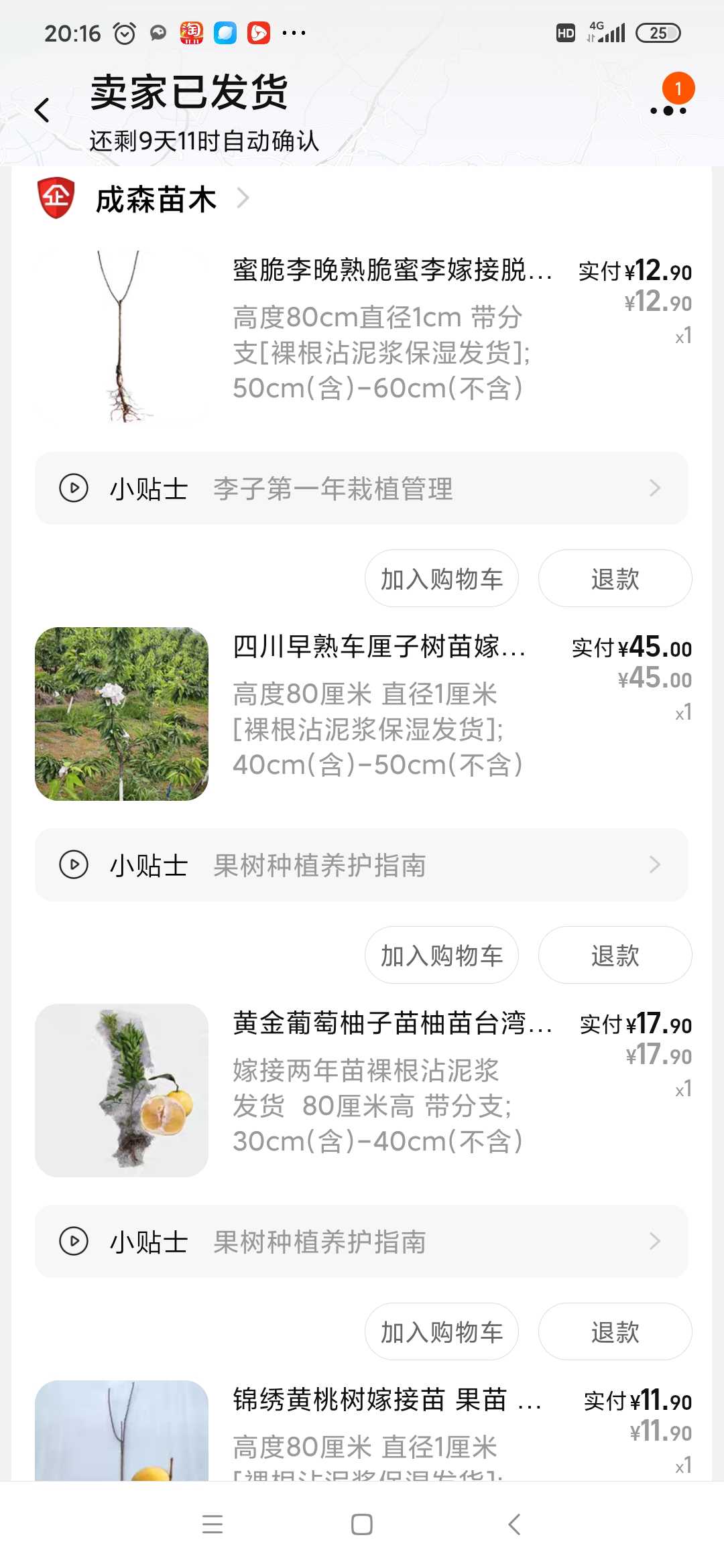View the 黄金葡萄柚子苗 product
The image size is (724, 1568).
click(392, 1023)
